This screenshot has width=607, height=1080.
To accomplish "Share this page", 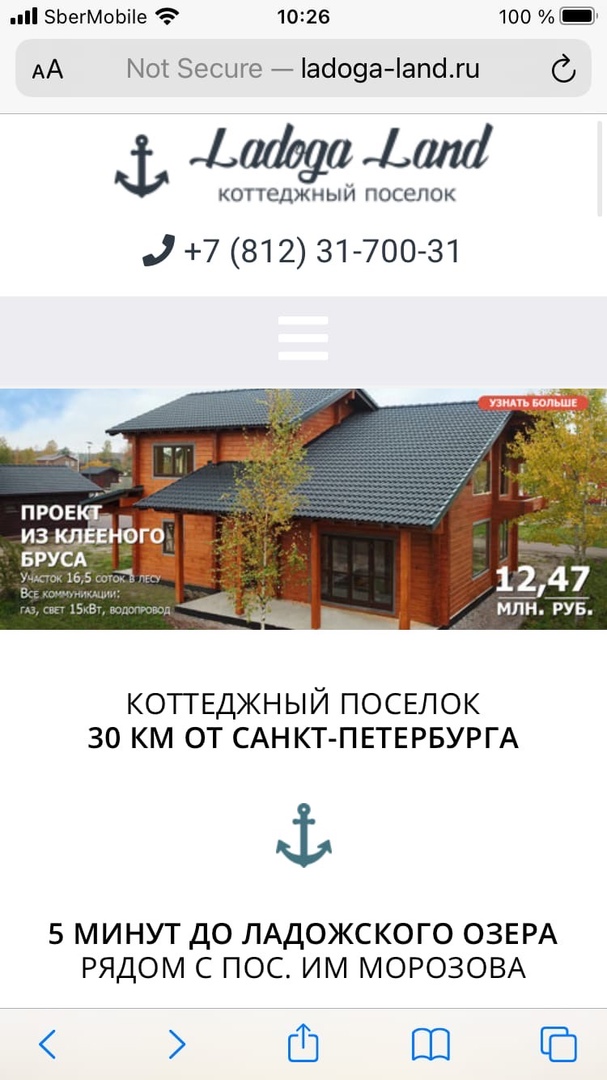I will tap(303, 1045).
